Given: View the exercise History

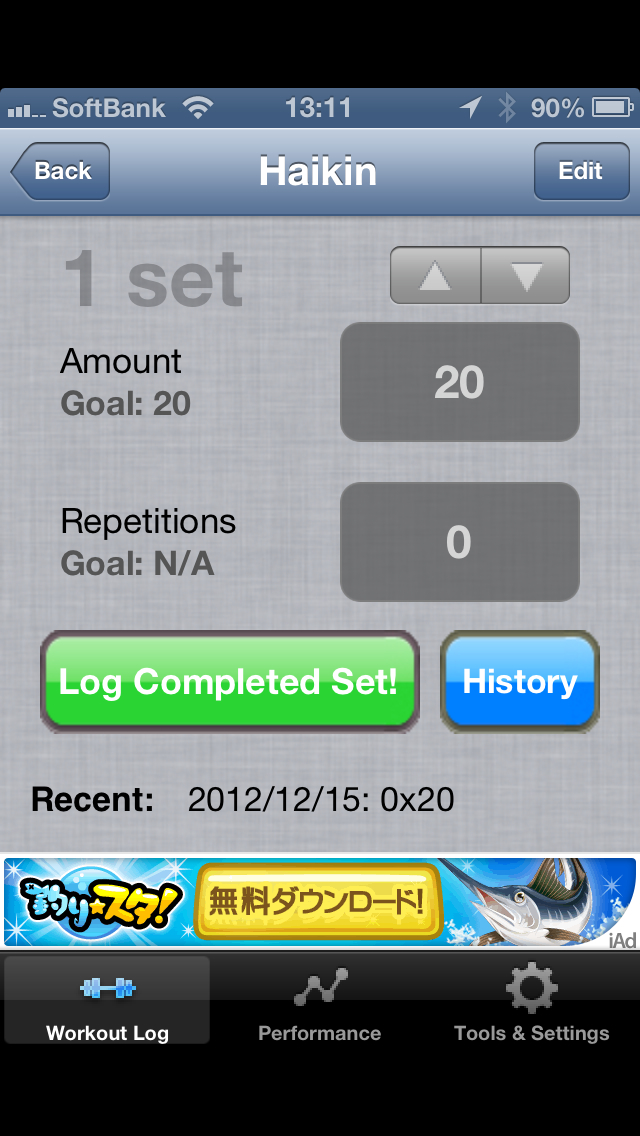Looking at the screenshot, I should coord(520,682).
